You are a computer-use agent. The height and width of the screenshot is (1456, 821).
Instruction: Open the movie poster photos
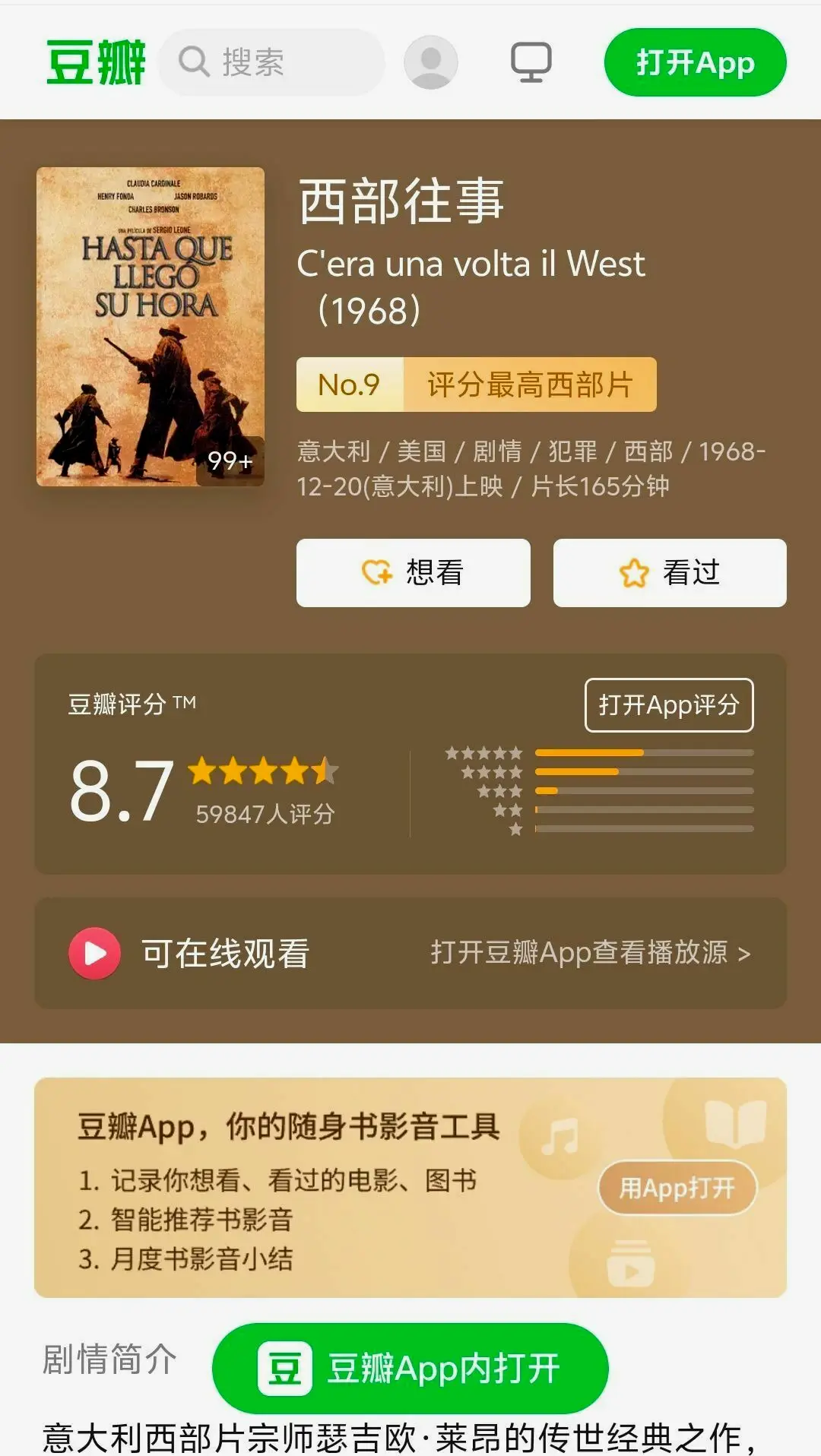point(151,327)
